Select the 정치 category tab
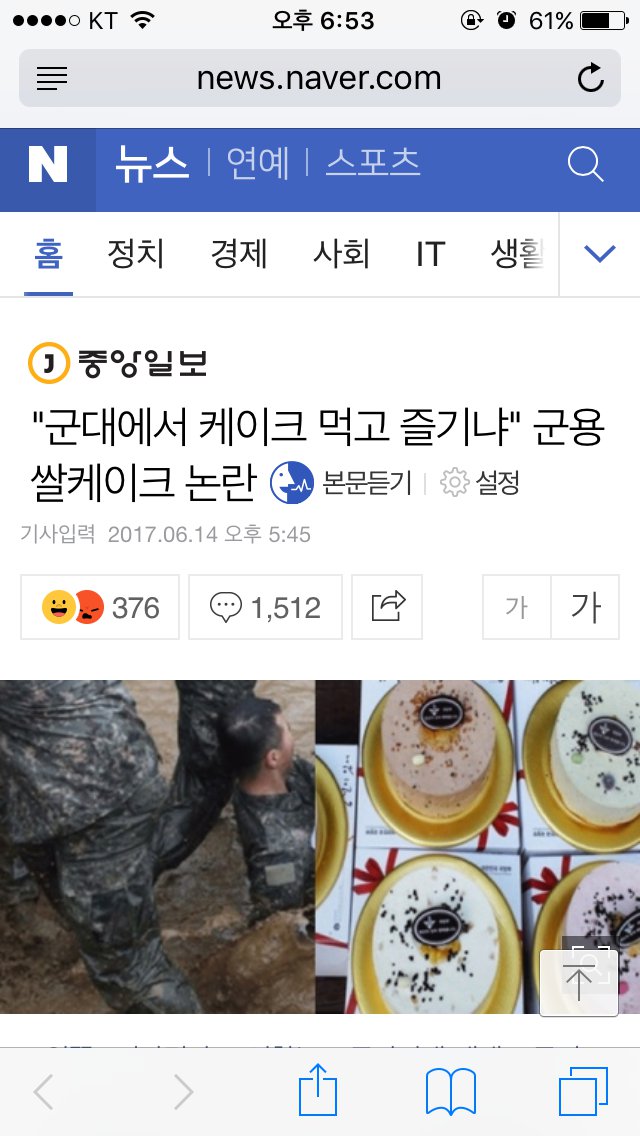This screenshot has width=640, height=1136. coord(136,254)
